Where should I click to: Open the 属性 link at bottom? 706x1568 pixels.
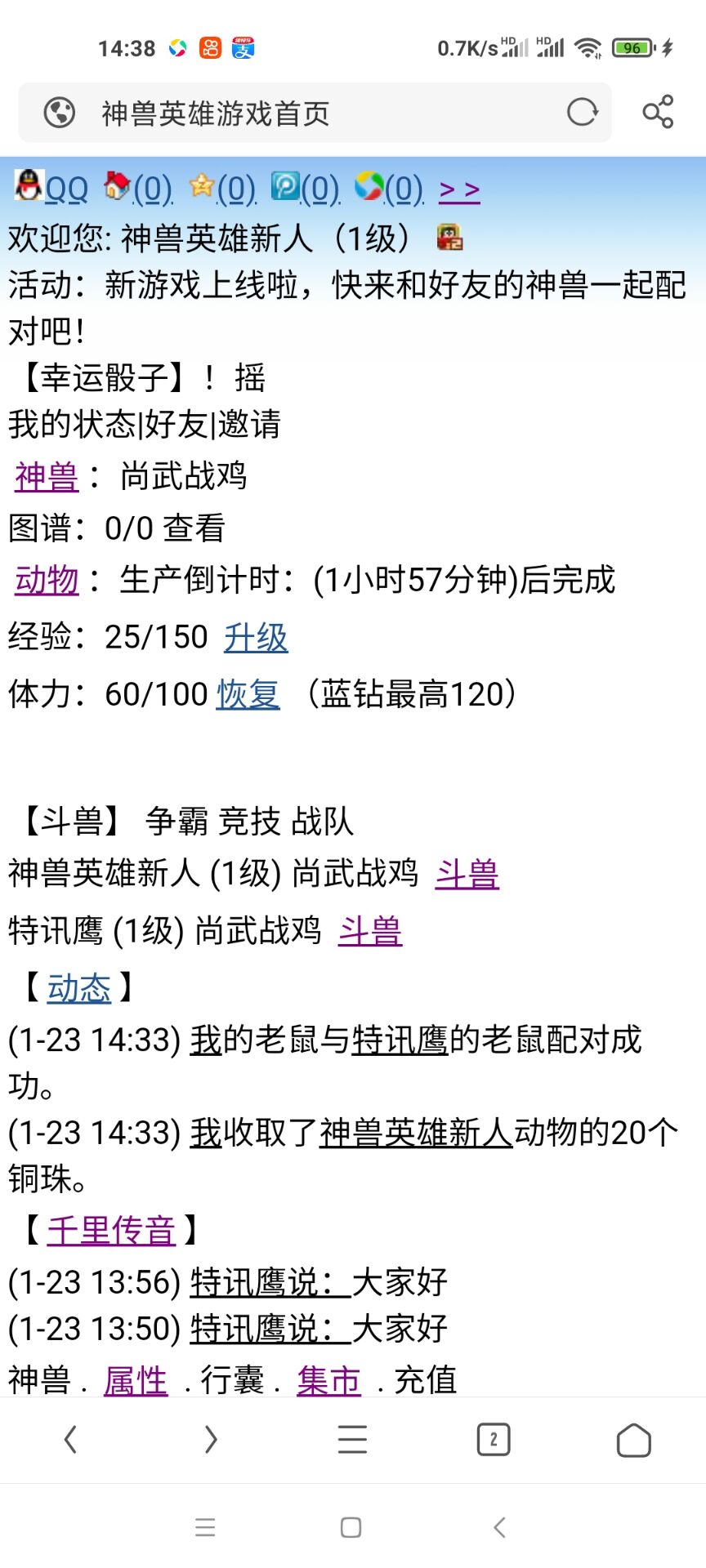tap(136, 1381)
